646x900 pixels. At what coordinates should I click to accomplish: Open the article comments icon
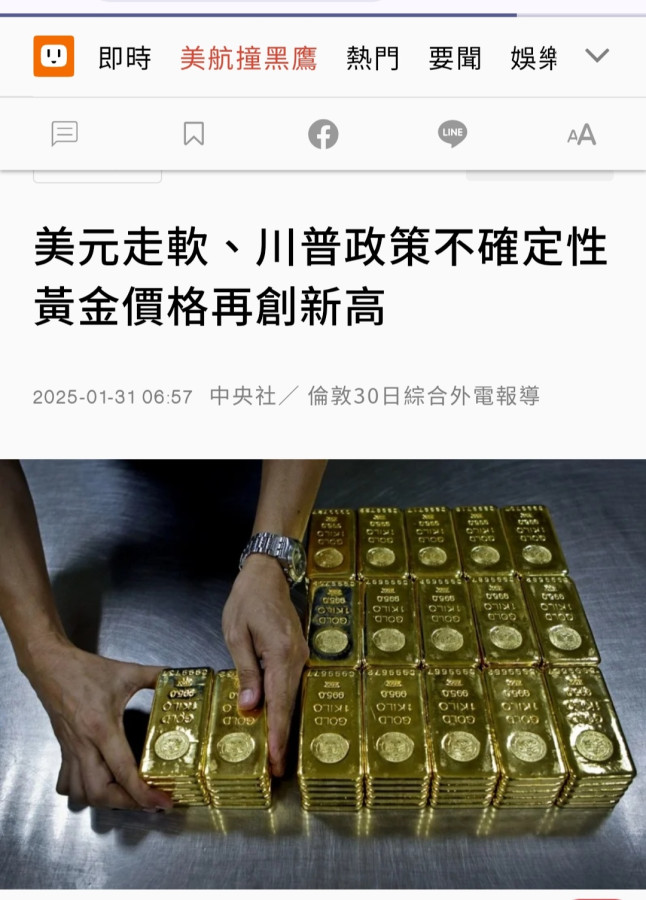(65, 134)
